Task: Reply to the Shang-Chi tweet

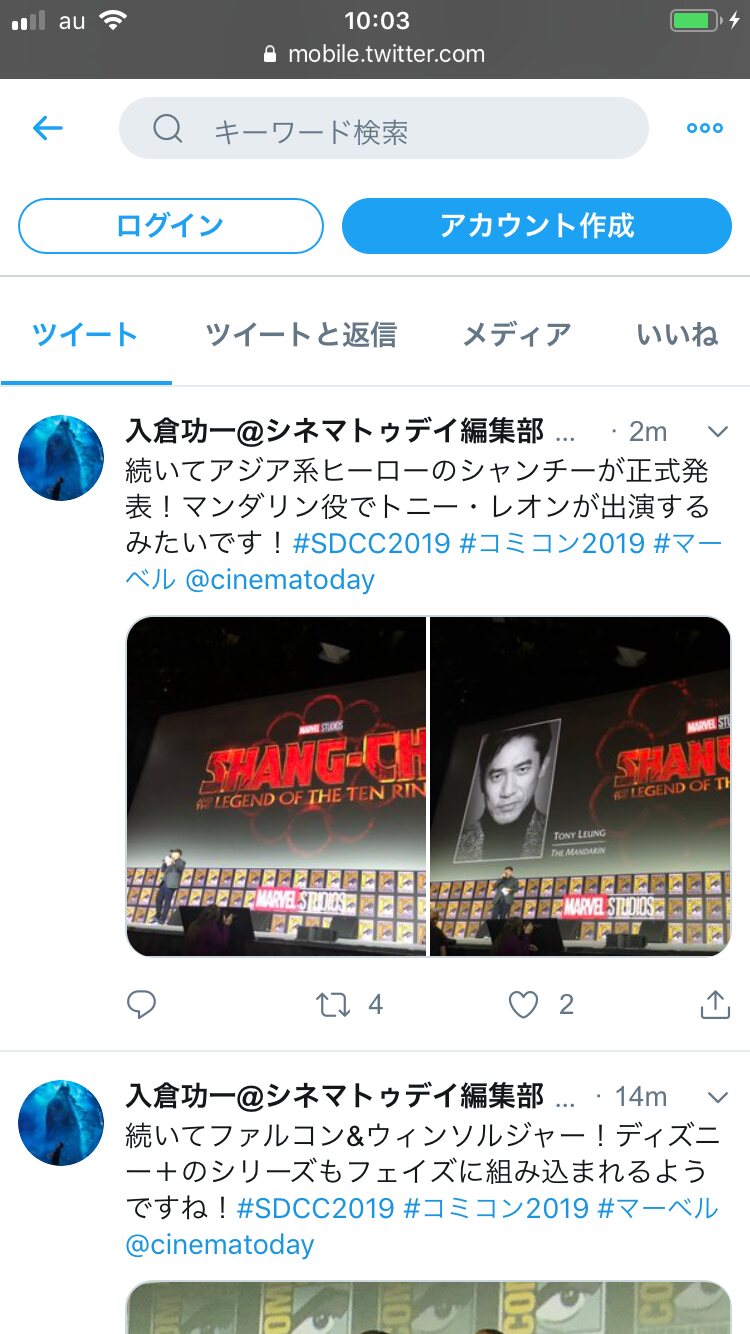Action: point(142,1004)
